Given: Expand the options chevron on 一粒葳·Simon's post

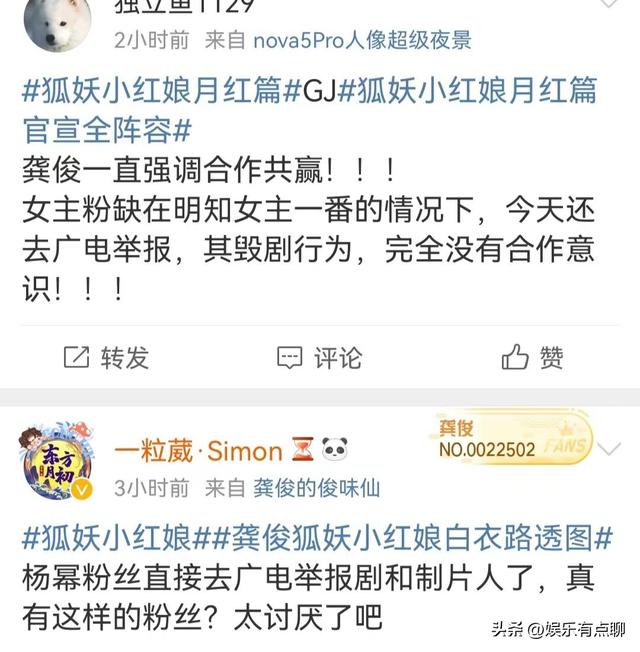Looking at the screenshot, I should coord(612,448).
